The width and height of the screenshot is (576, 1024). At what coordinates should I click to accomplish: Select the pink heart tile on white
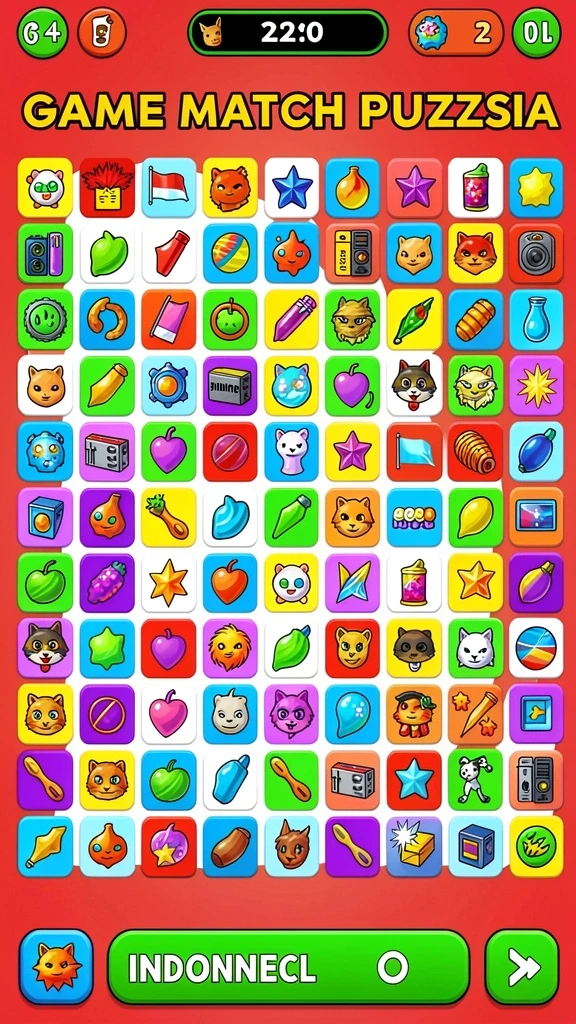168,714
